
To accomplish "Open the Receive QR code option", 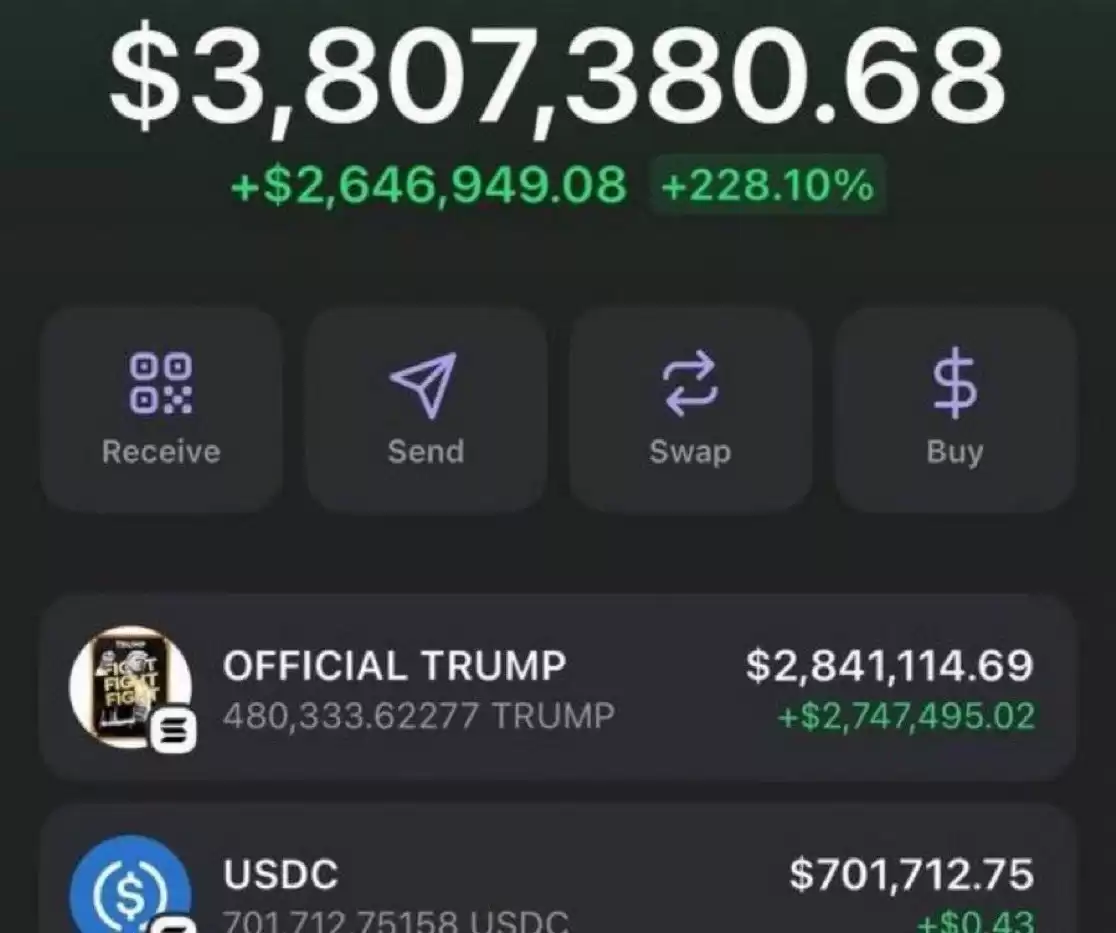I will 161,409.
